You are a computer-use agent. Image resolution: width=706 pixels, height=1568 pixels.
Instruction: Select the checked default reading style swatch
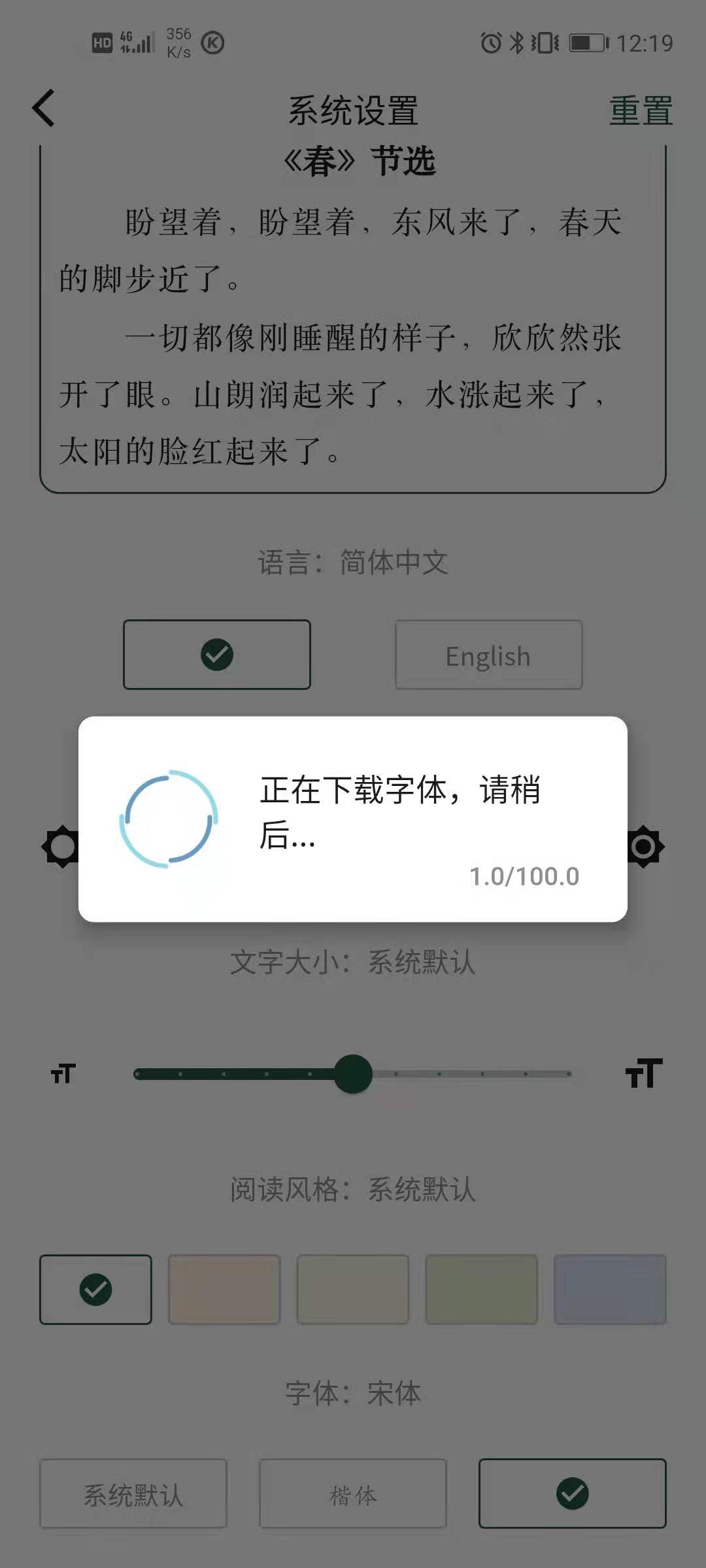pyautogui.click(x=95, y=1290)
